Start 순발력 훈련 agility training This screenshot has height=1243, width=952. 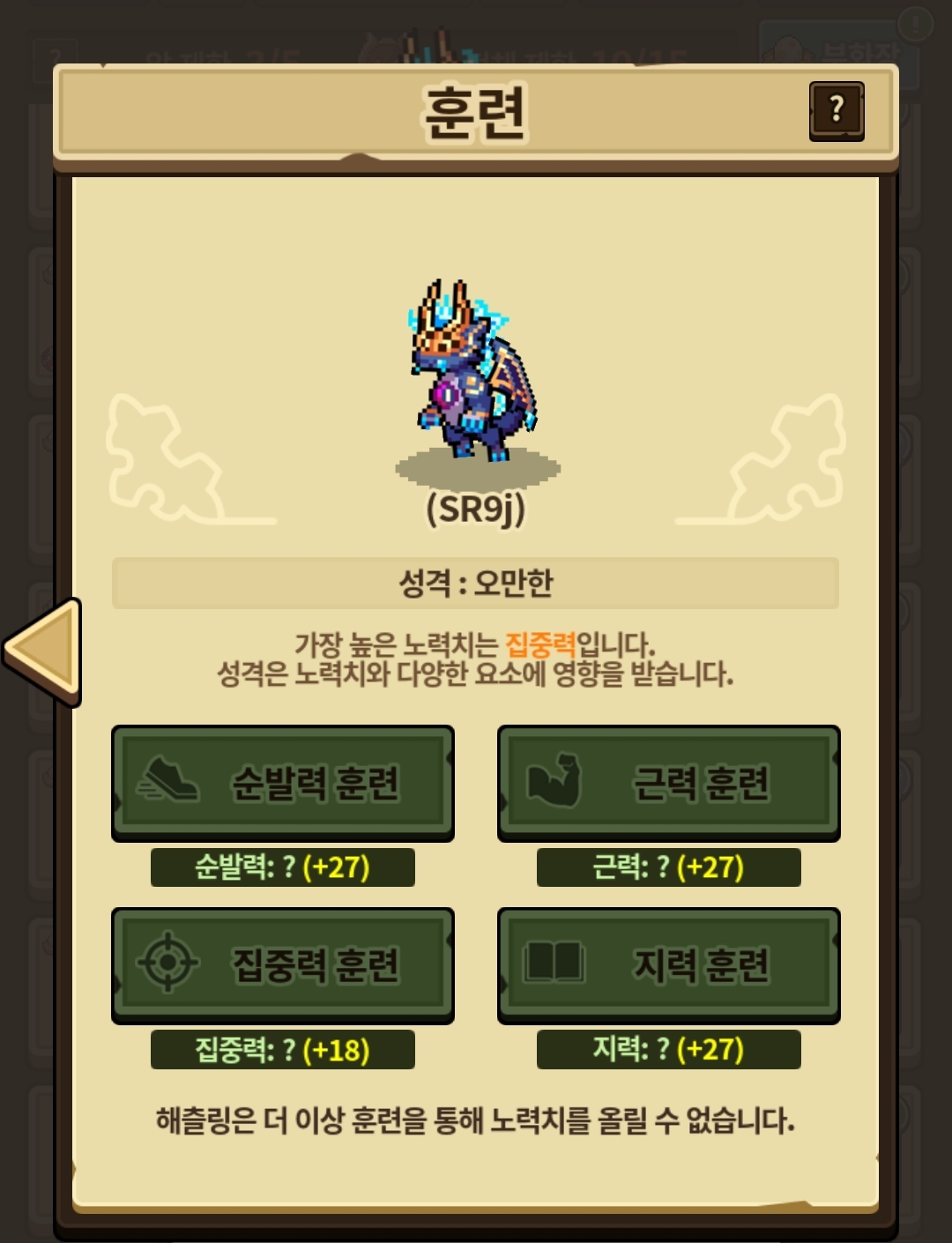click(x=283, y=783)
